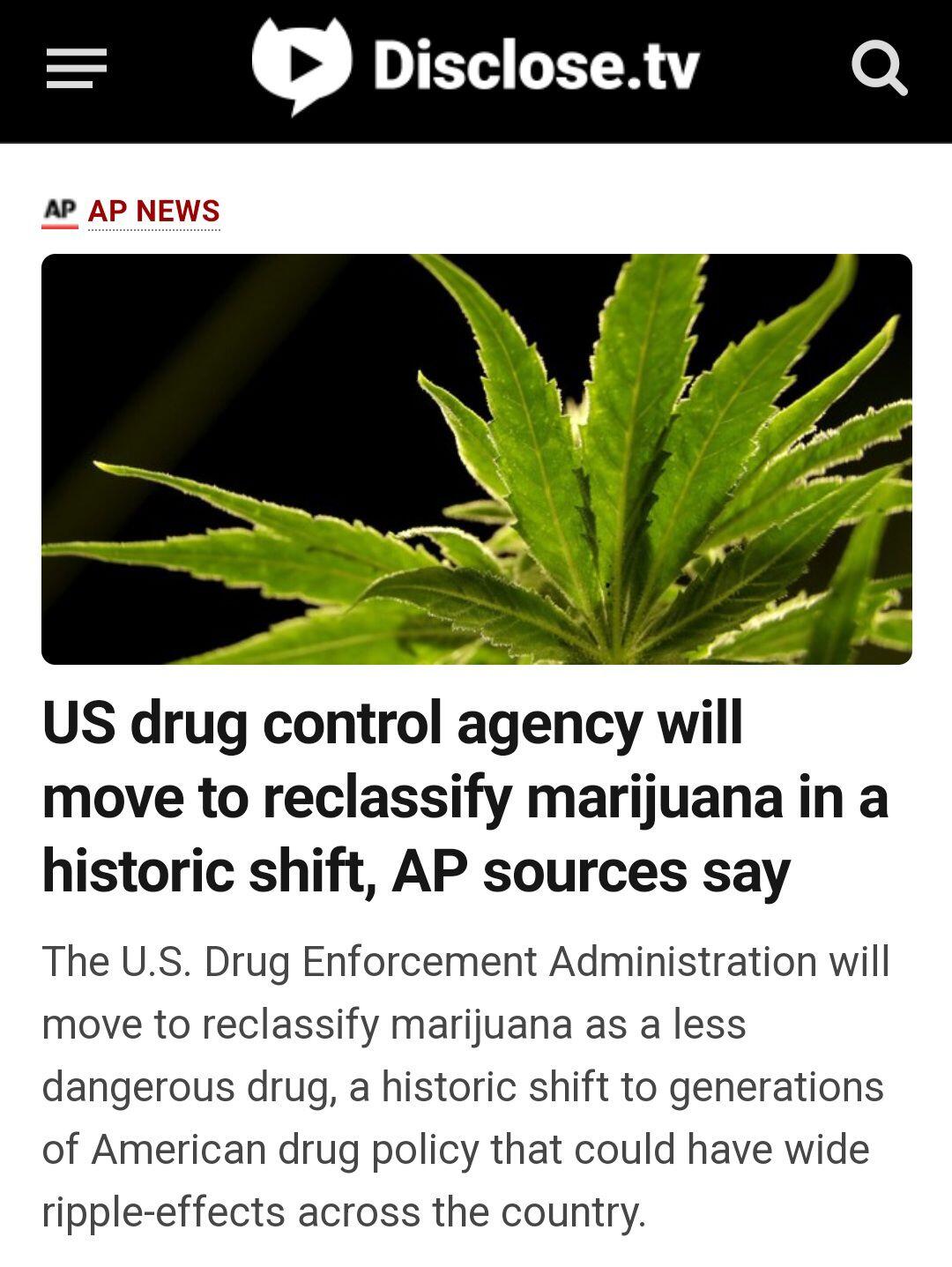
Task: Open the hamburger menu
Action: click(76, 69)
